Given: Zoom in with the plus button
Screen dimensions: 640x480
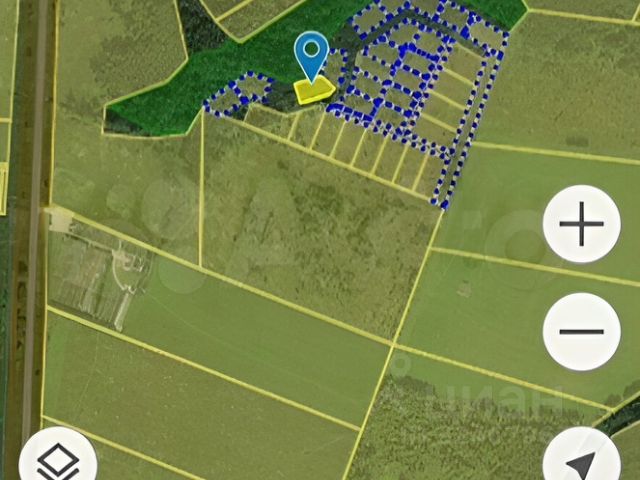Looking at the screenshot, I should (x=581, y=225).
